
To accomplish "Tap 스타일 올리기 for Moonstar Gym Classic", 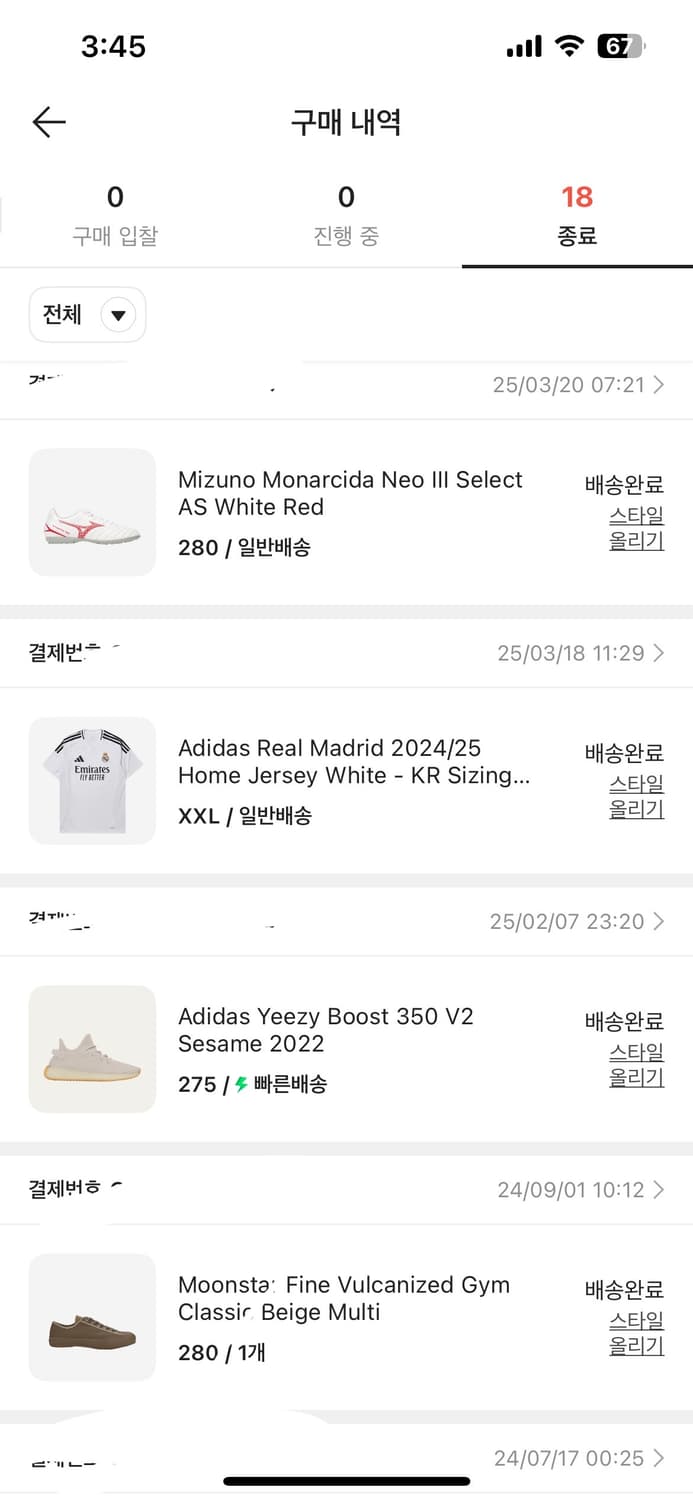I will [636, 1334].
